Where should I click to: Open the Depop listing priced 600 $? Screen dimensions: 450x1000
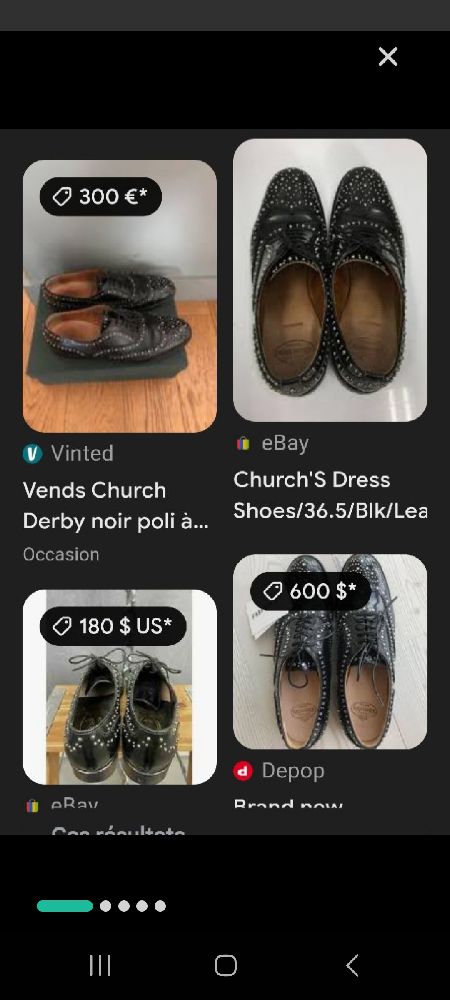(330, 651)
